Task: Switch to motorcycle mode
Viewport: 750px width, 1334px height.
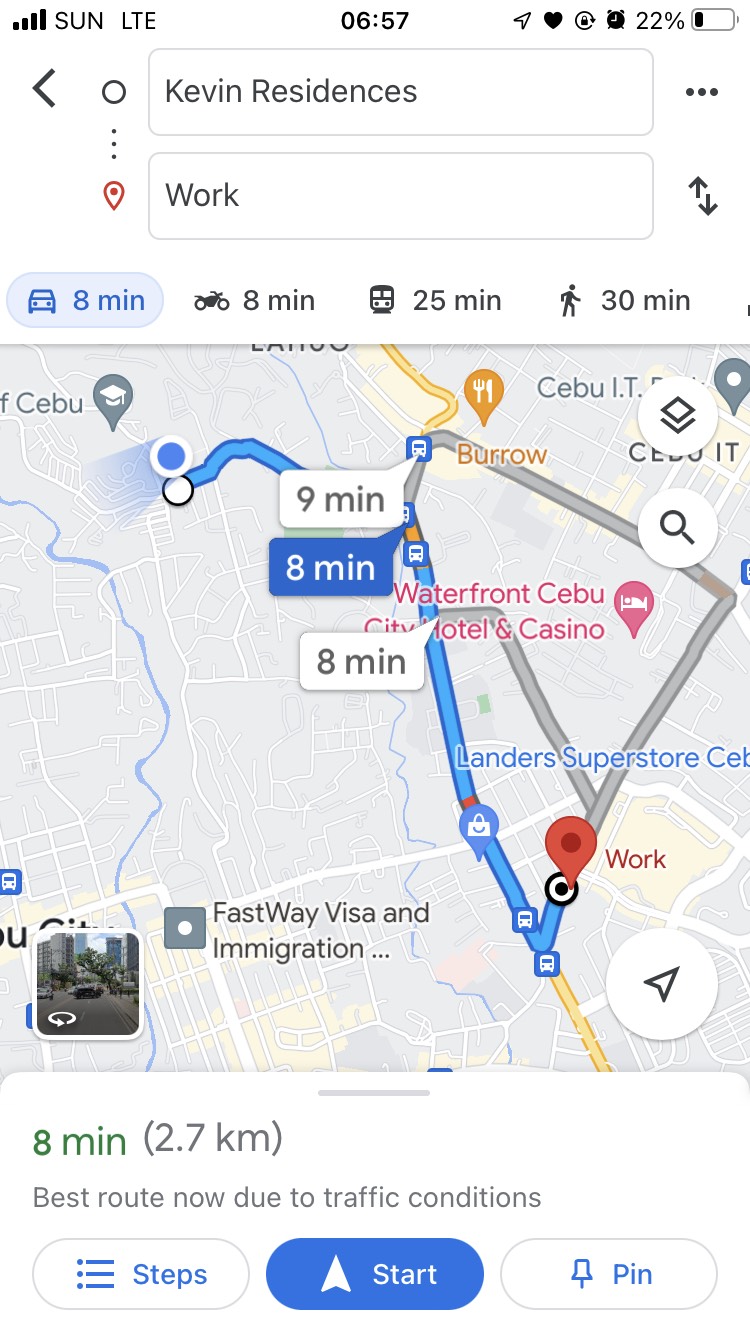Action: (x=254, y=300)
